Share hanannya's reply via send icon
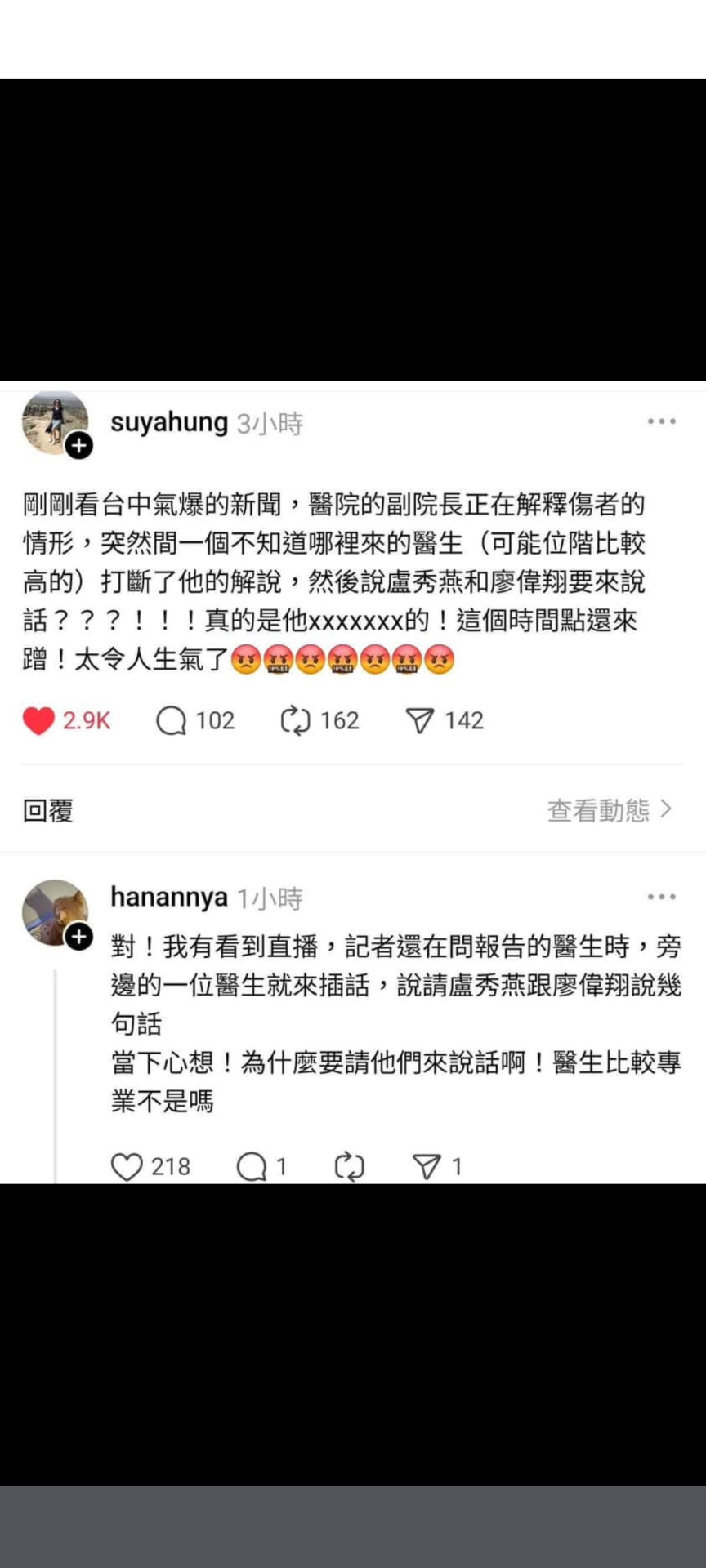The image size is (706, 1568). 427,1167
